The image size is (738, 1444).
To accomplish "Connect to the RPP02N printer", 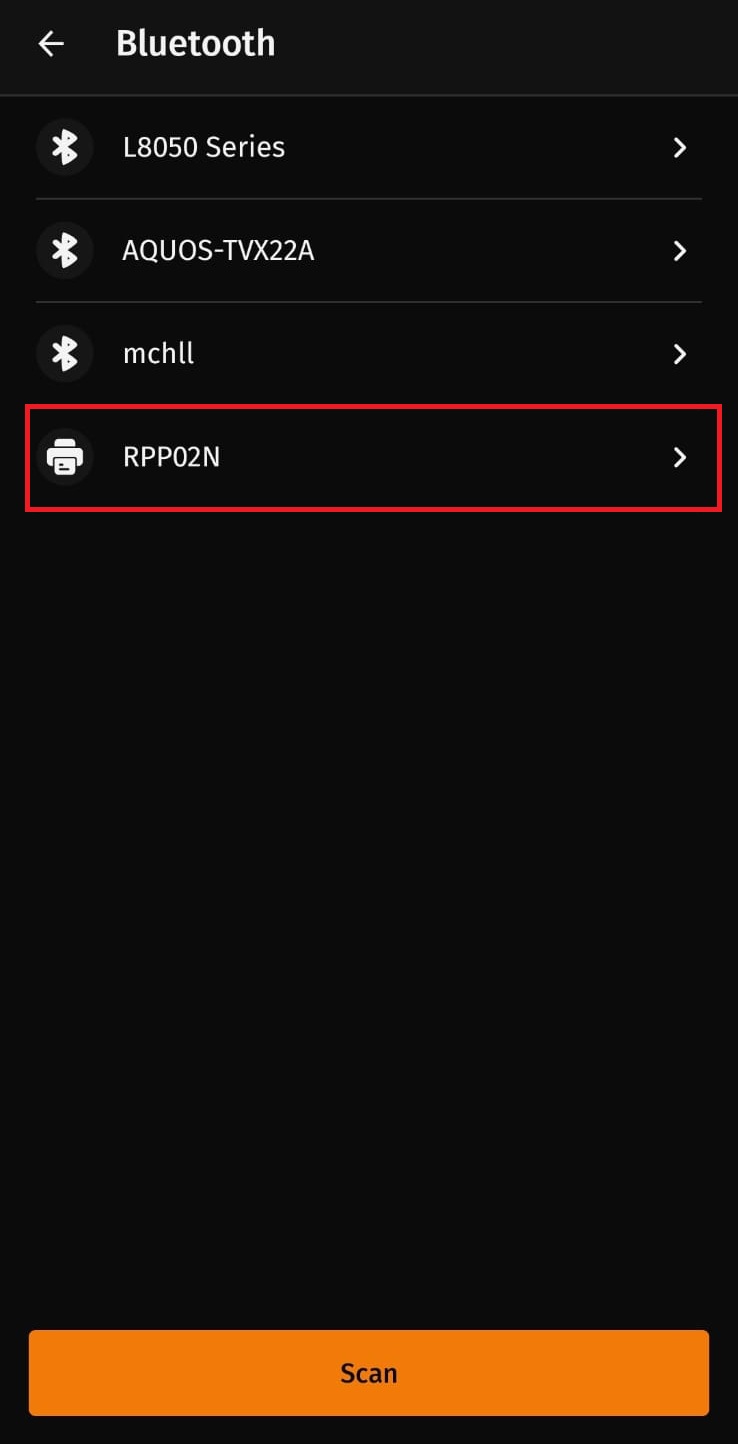I will coord(368,457).
